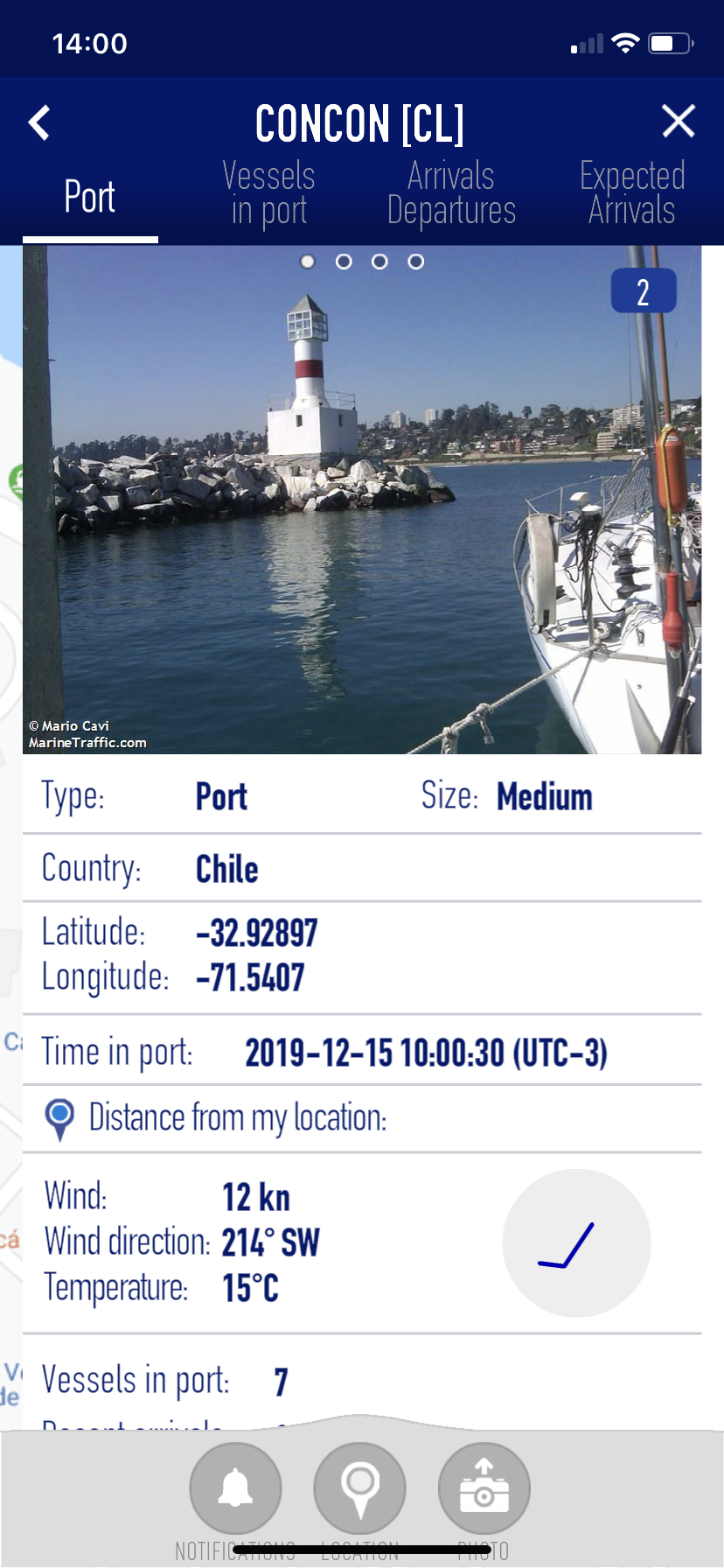The width and height of the screenshot is (724, 1568).
Task: View the Expected Arrivals tab
Action: 632,193
